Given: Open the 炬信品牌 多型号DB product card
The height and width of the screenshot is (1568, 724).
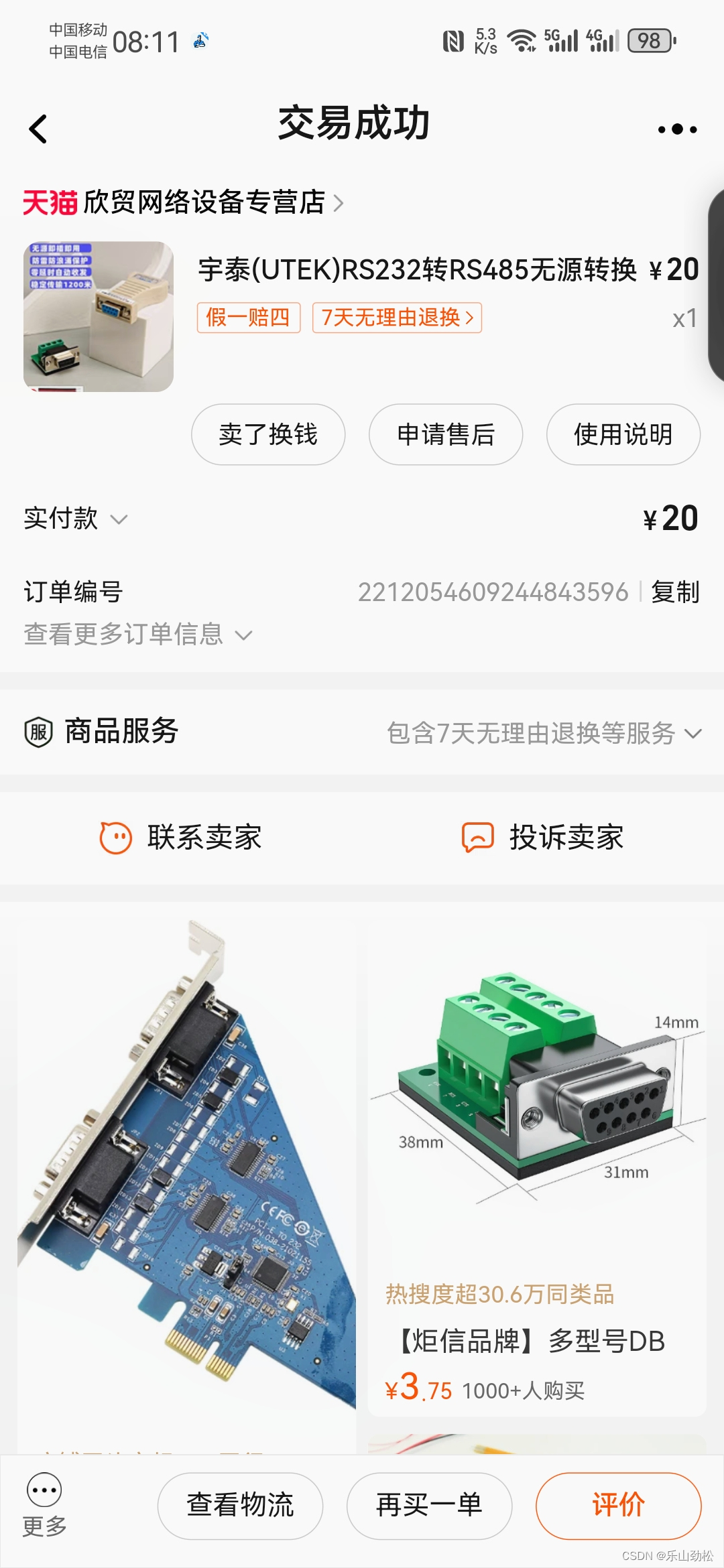Looking at the screenshot, I should point(536,1166).
